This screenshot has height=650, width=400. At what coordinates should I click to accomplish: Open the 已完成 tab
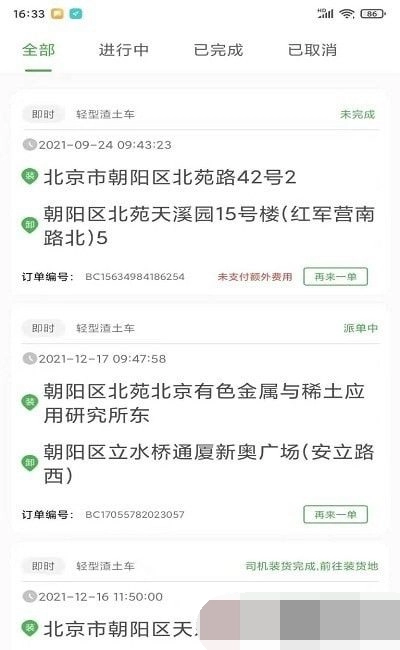pyautogui.click(x=218, y=50)
